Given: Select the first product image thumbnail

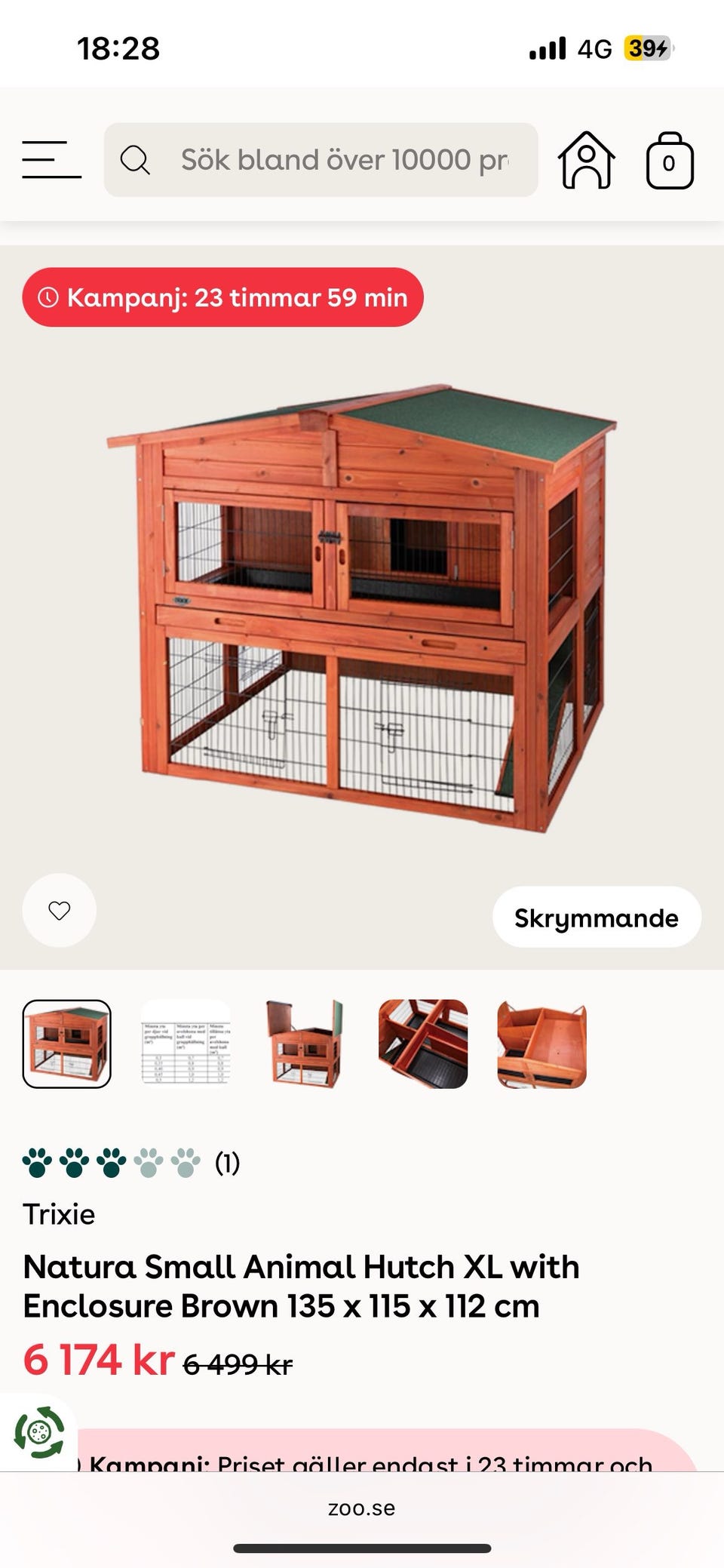Looking at the screenshot, I should [67, 1043].
